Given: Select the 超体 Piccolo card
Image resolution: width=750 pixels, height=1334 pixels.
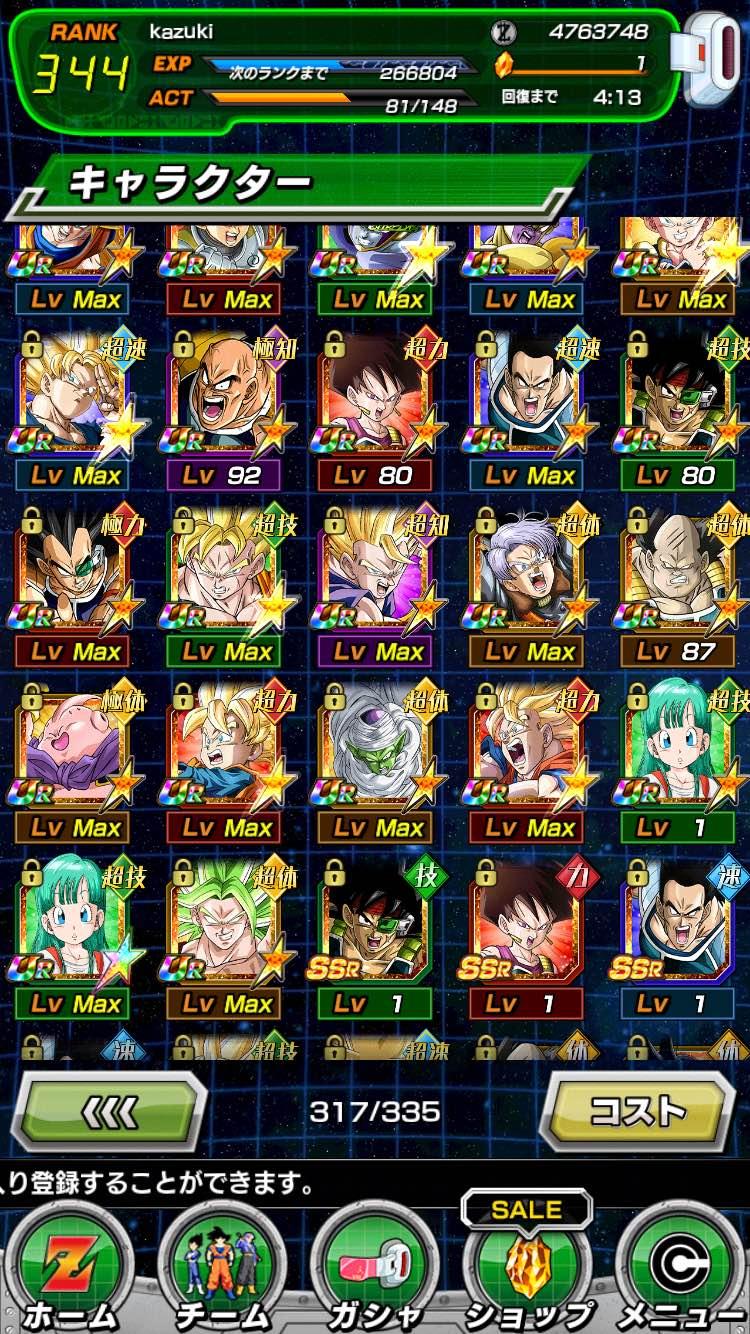Looking at the screenshot, I should (376, 745).
